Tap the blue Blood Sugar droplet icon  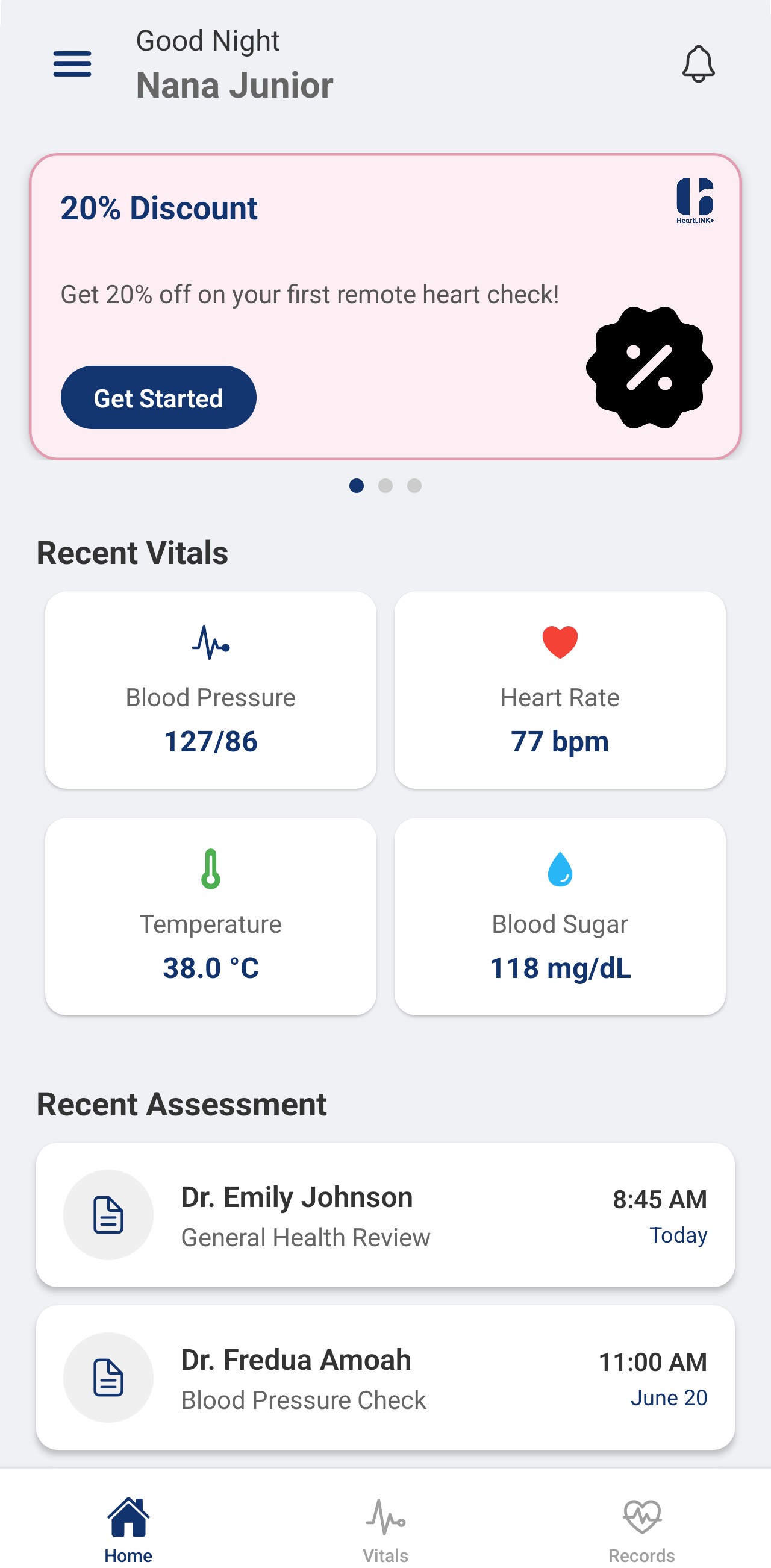pos(559,868)
